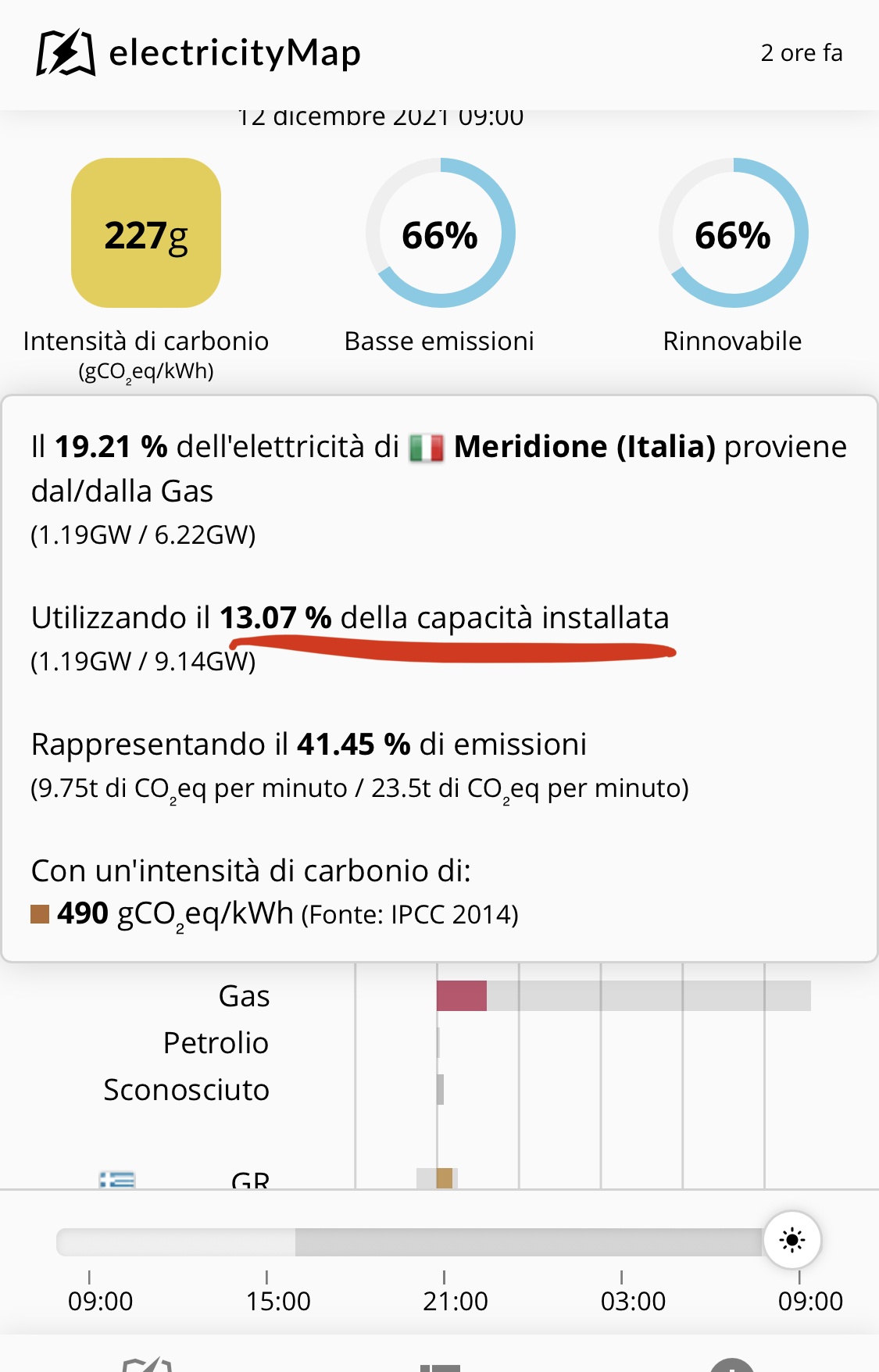
Task: Select the Sconosciuto production row
Action: point(439,1090)
